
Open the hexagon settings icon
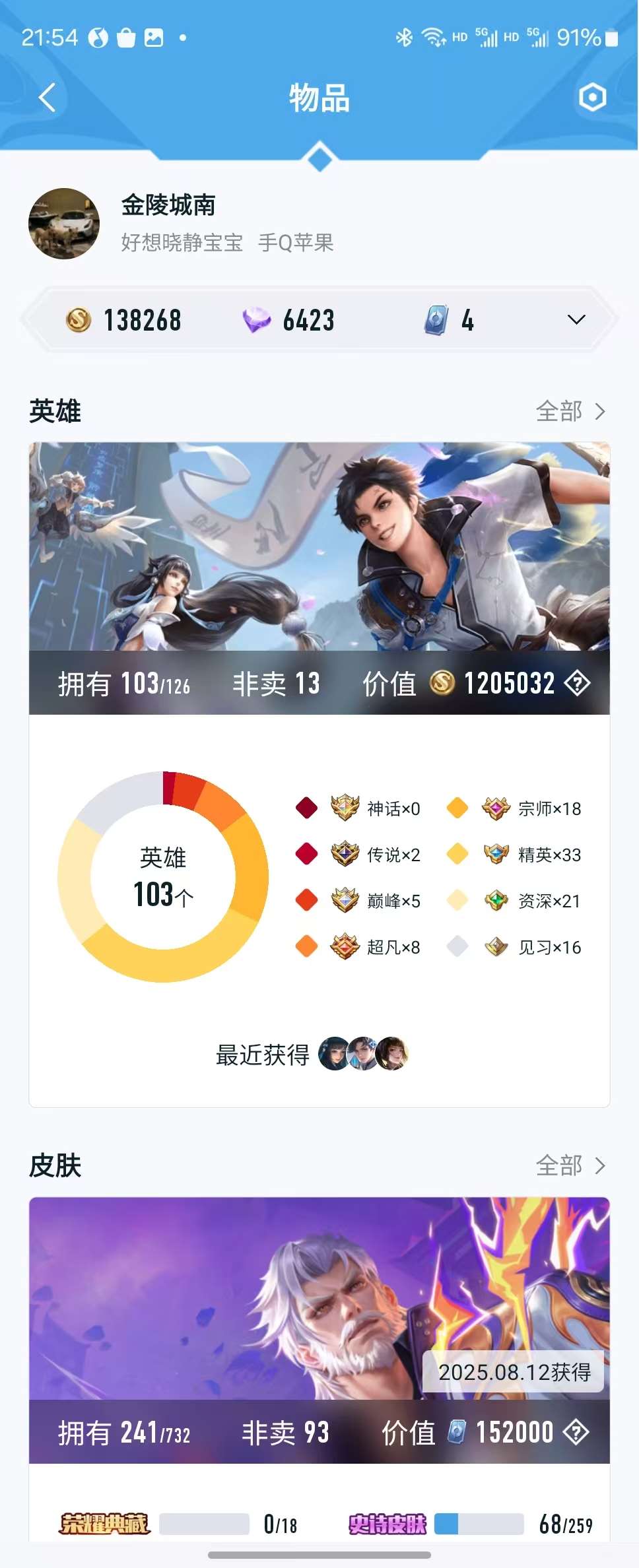(592, 98)
